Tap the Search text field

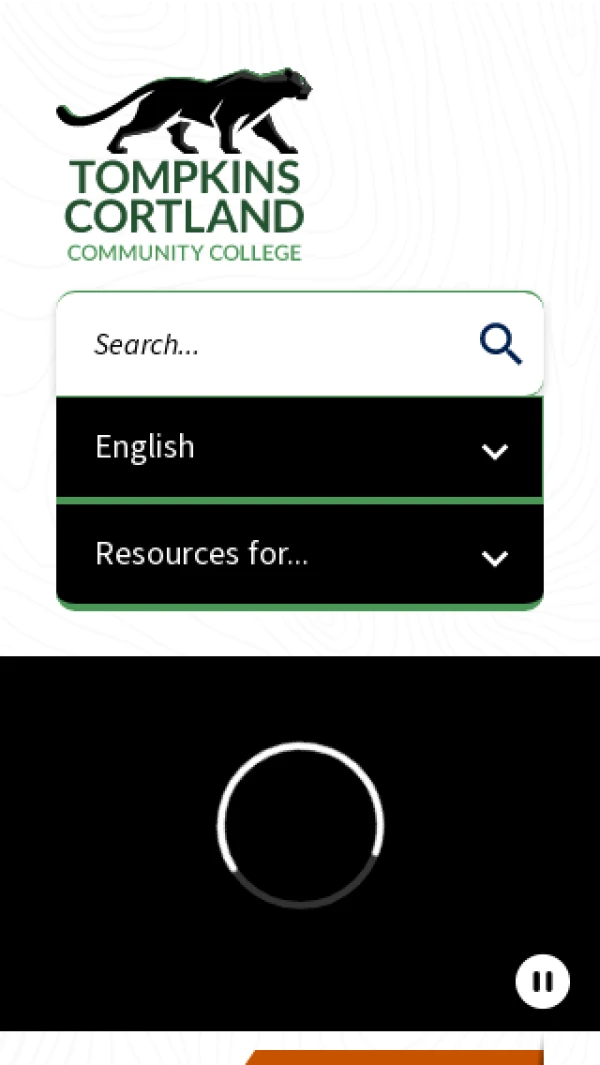click(265, 345)
